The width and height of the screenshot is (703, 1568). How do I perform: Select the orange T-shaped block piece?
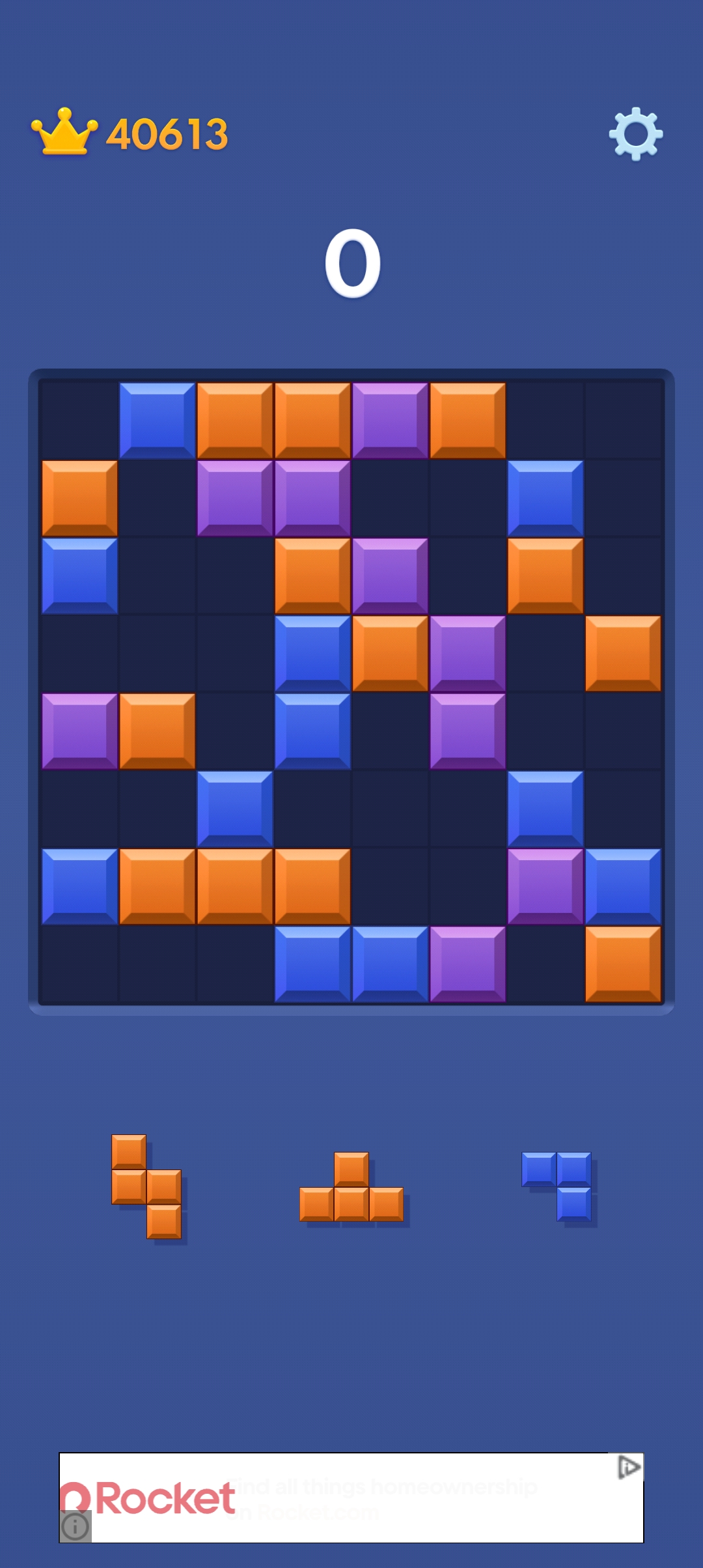[351, 1186]
